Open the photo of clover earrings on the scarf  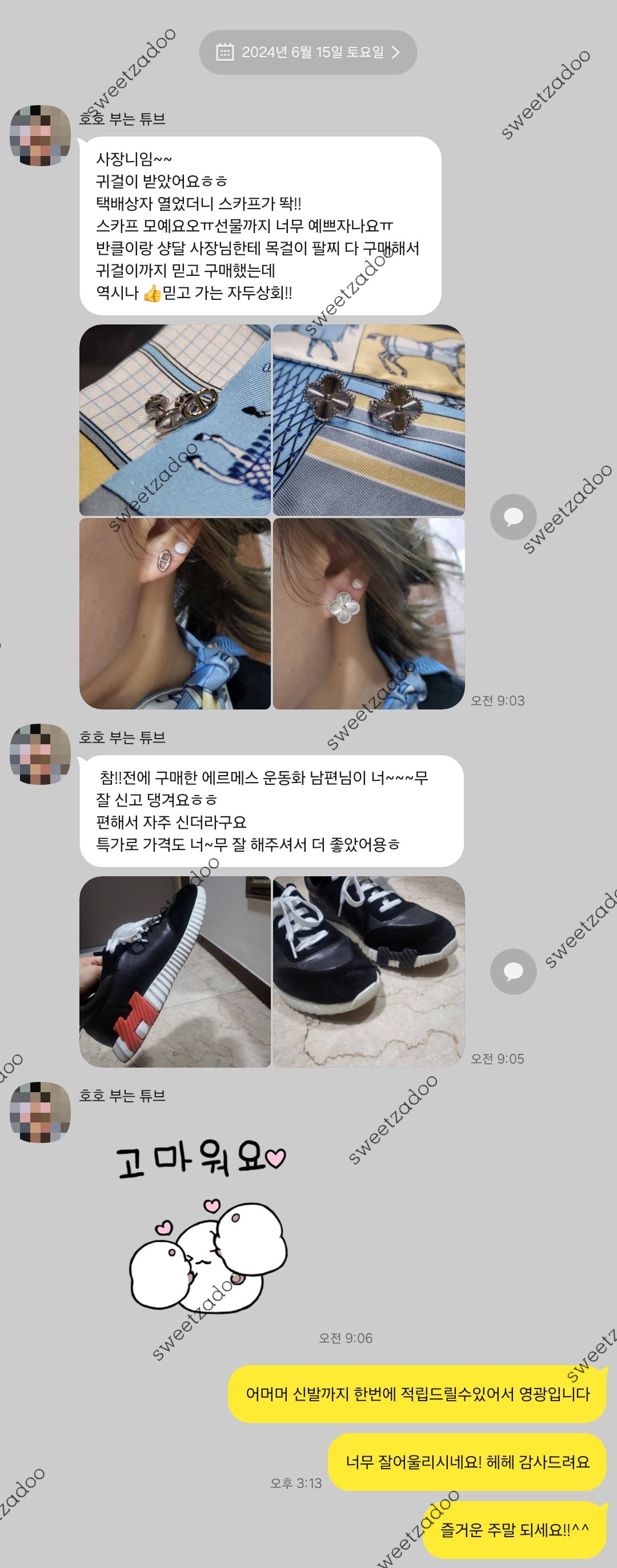coord(368,420)
